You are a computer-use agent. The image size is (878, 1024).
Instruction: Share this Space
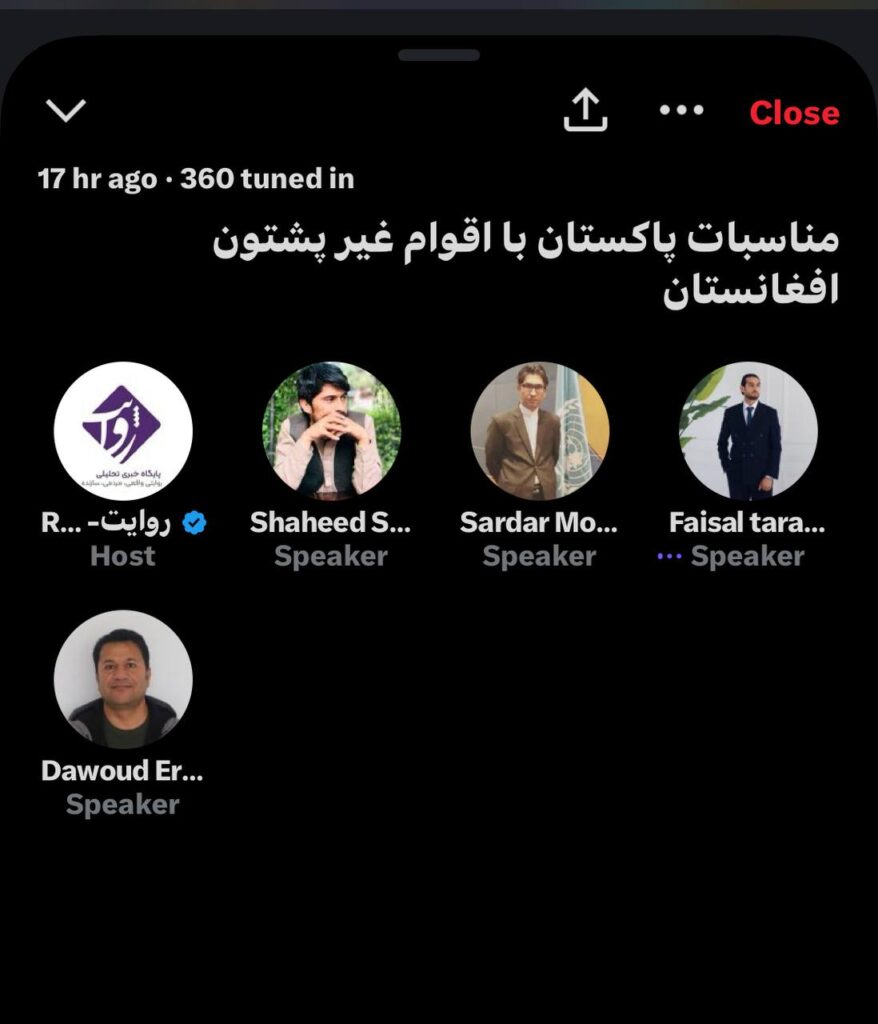[586, 110]
